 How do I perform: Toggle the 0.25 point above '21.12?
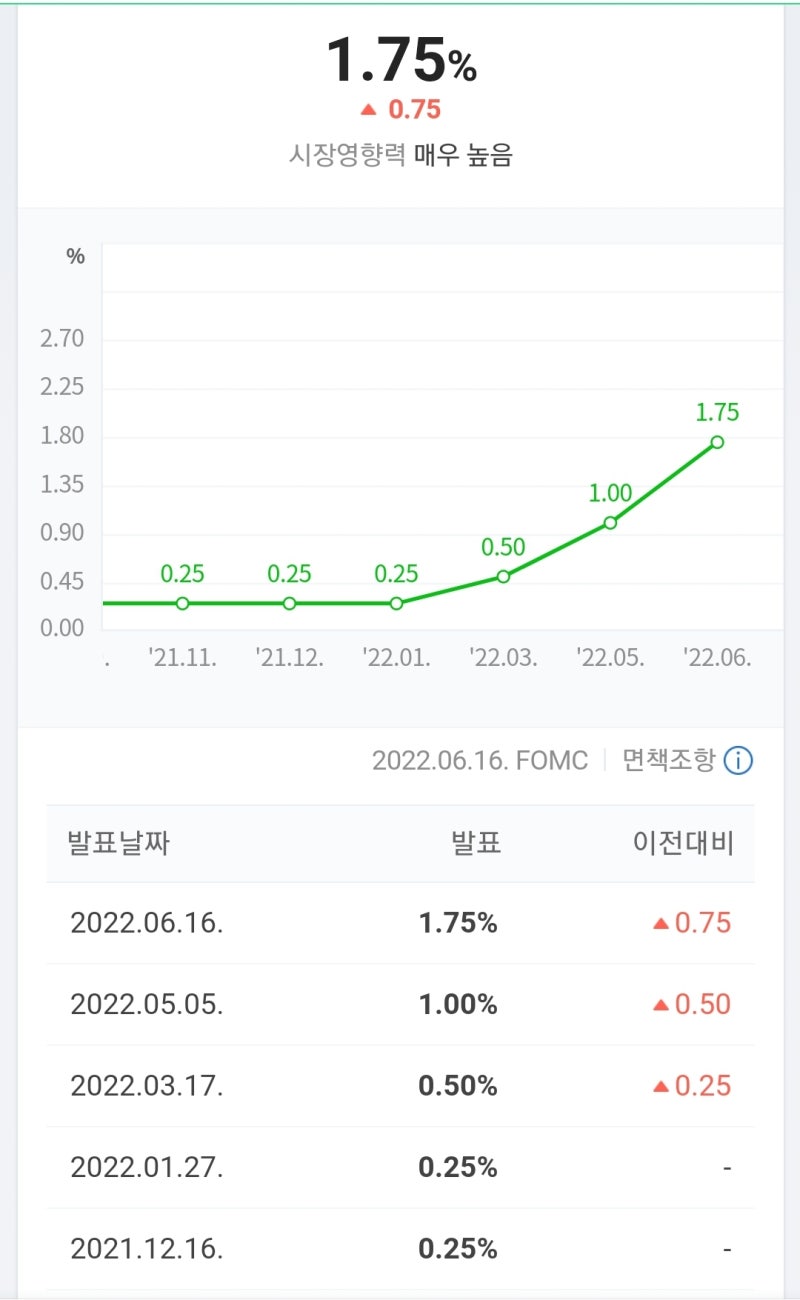288,603
